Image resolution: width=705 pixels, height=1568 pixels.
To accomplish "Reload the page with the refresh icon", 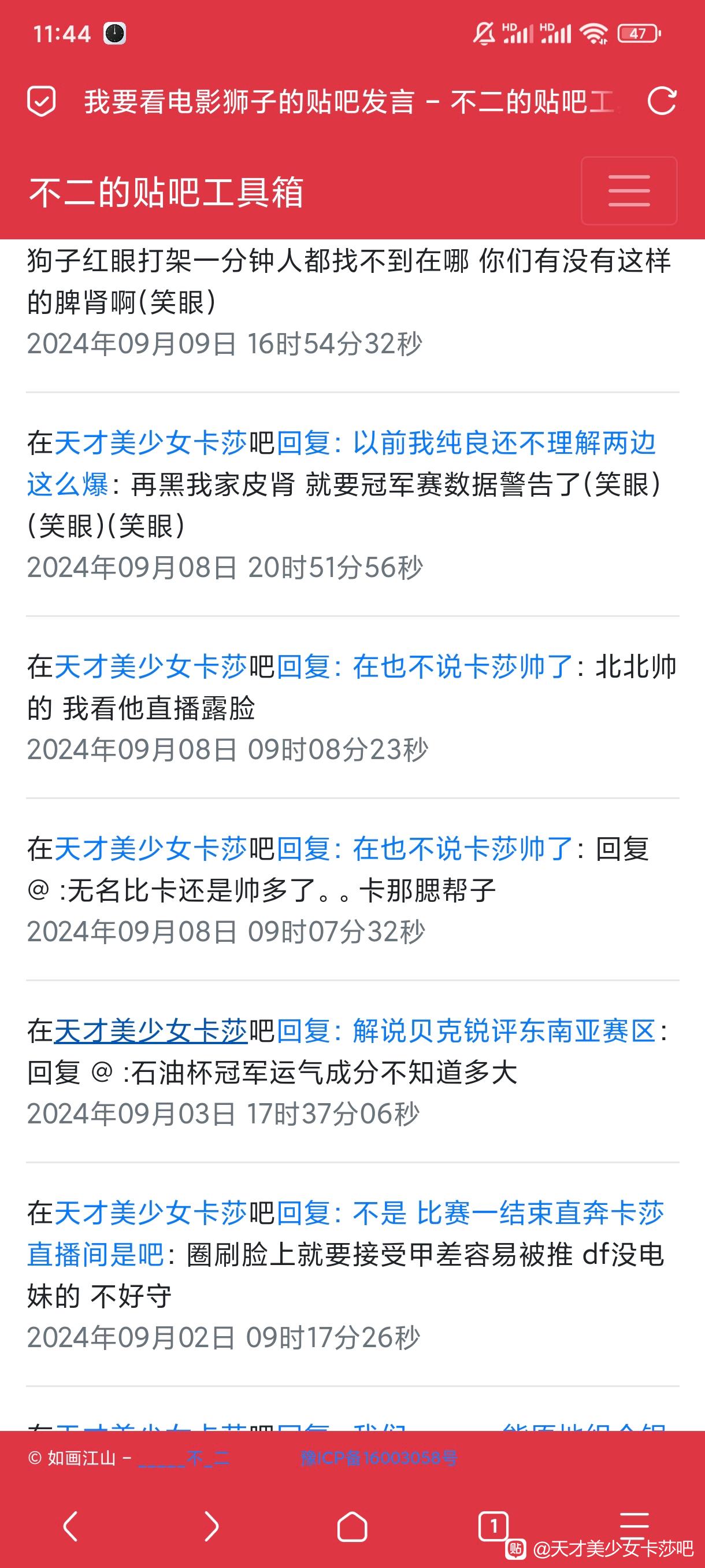I will pyautogui.click(x=662, y=101).
